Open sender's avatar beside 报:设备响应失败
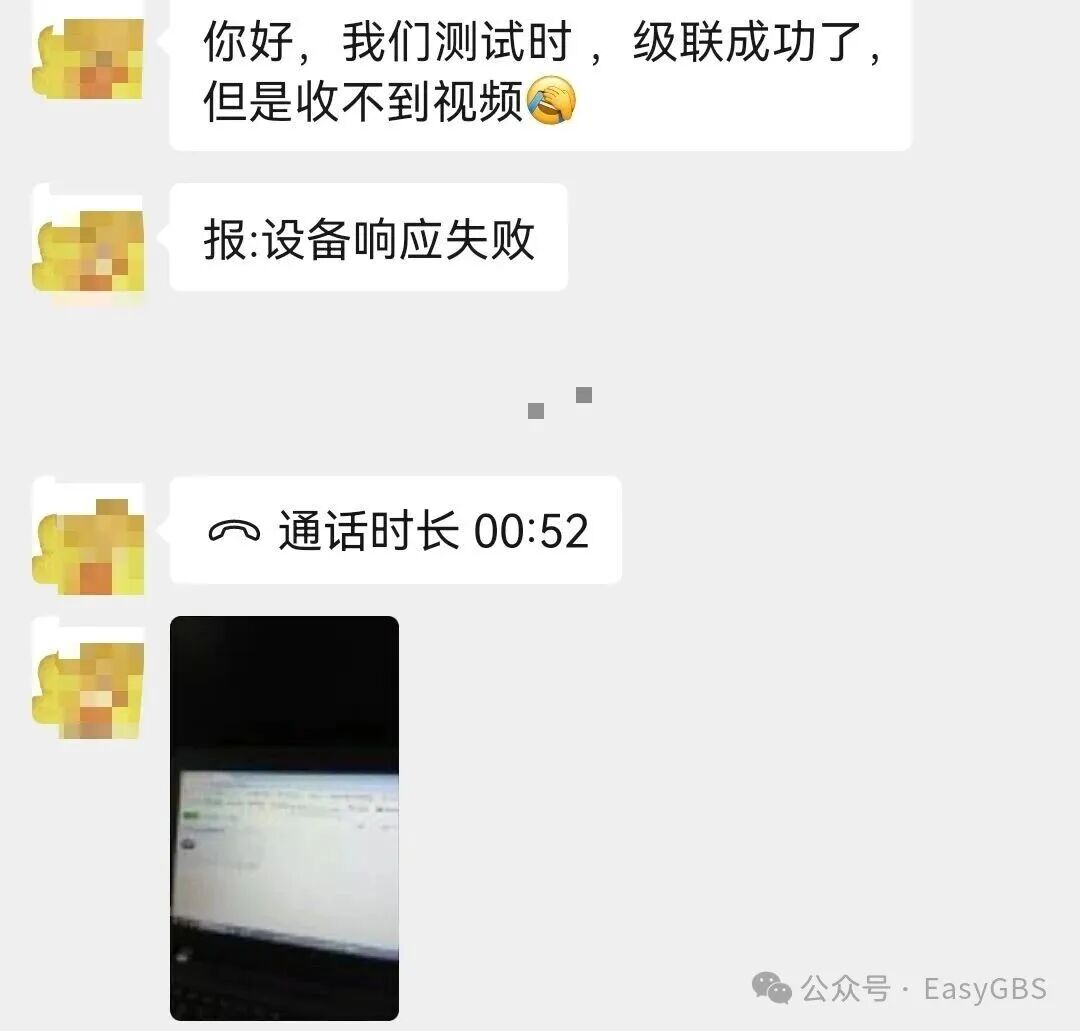 [88, 240]
